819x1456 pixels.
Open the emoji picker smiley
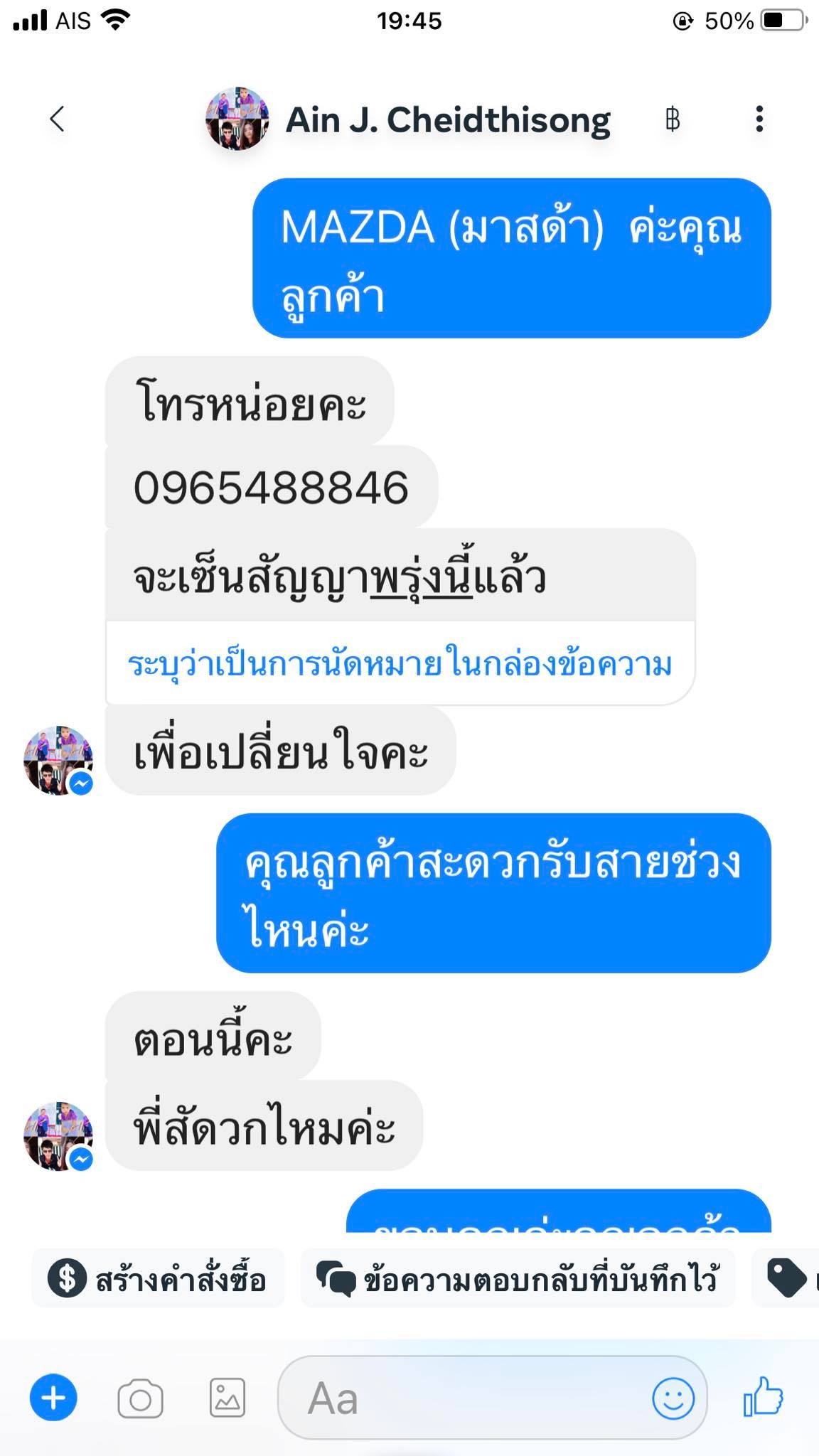click(x=673, y=1398)
